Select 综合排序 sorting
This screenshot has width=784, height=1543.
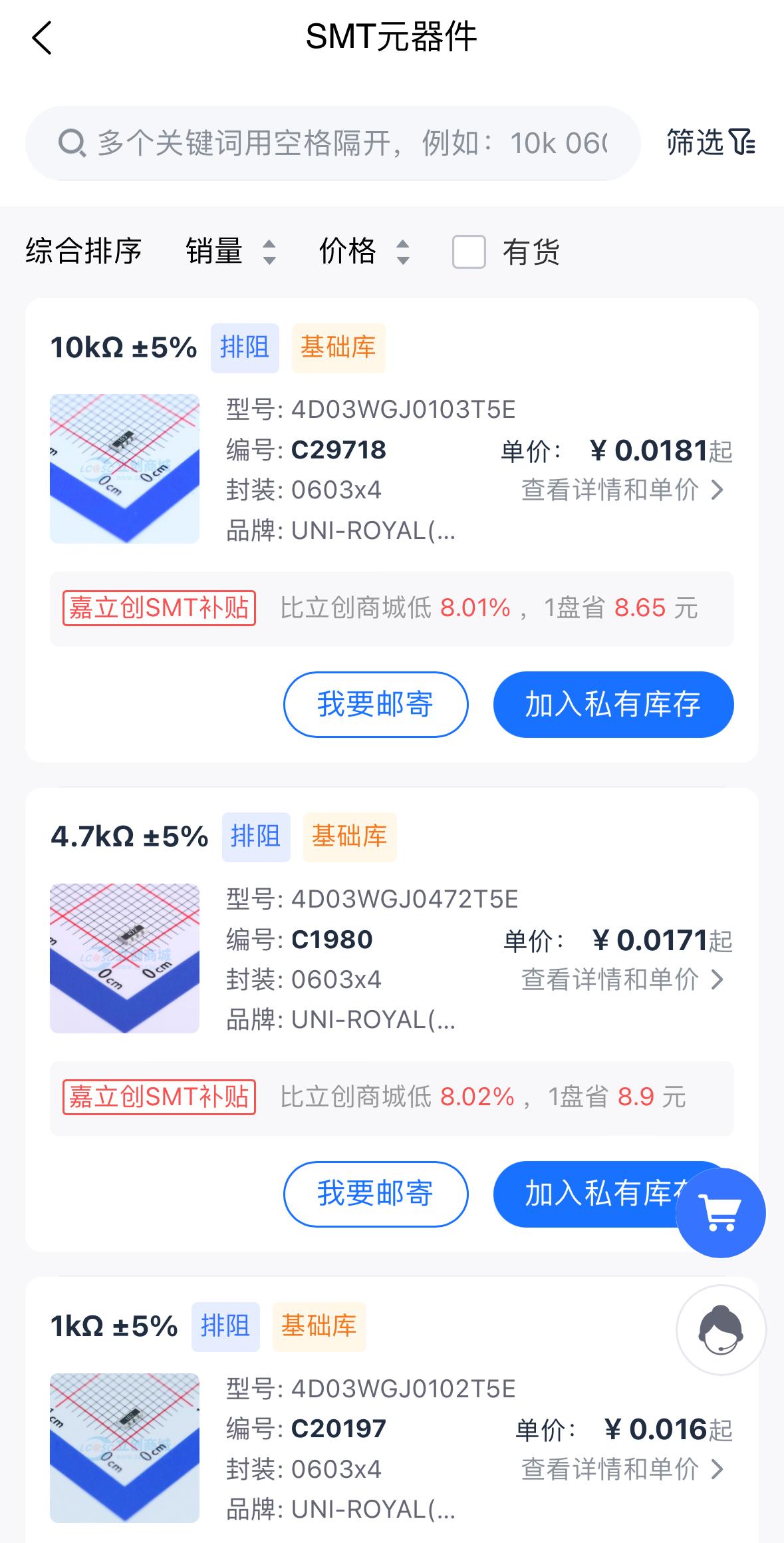[x=84, y=252]
